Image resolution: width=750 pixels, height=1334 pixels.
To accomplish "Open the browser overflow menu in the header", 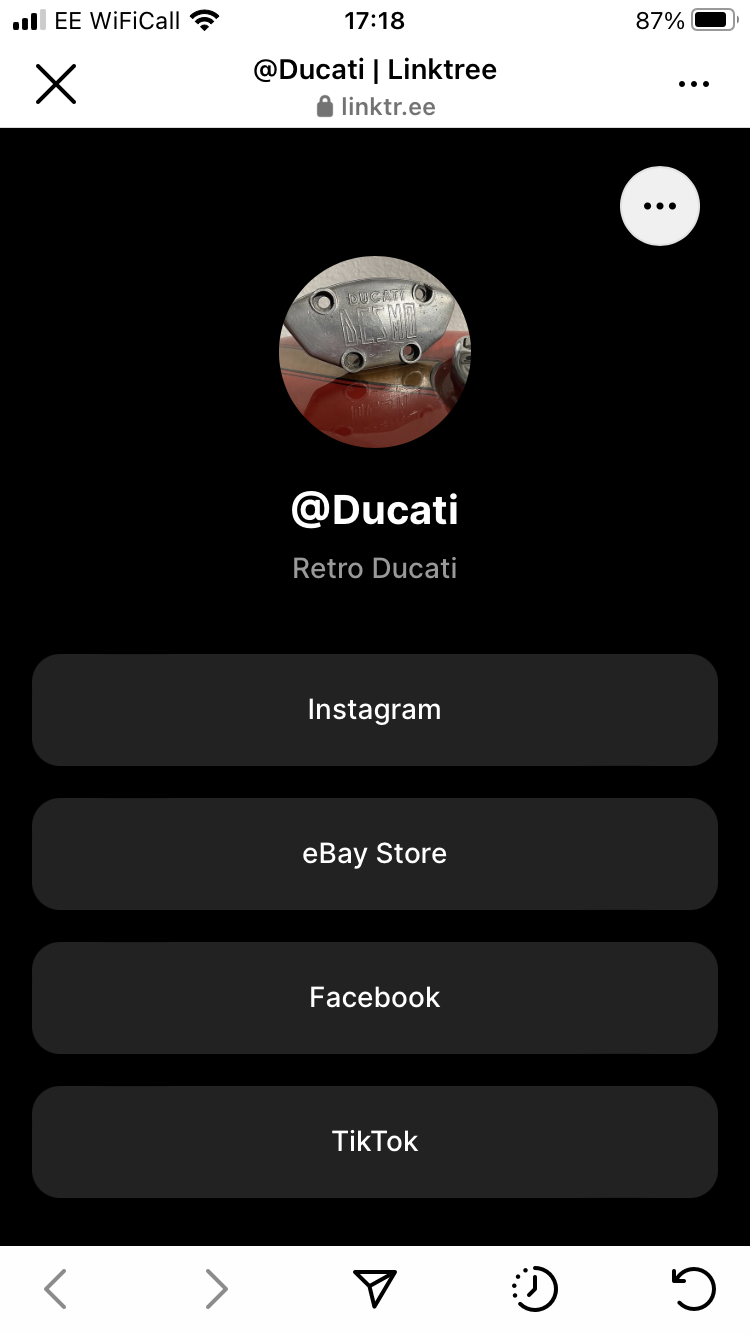I will tap(693, 84).
